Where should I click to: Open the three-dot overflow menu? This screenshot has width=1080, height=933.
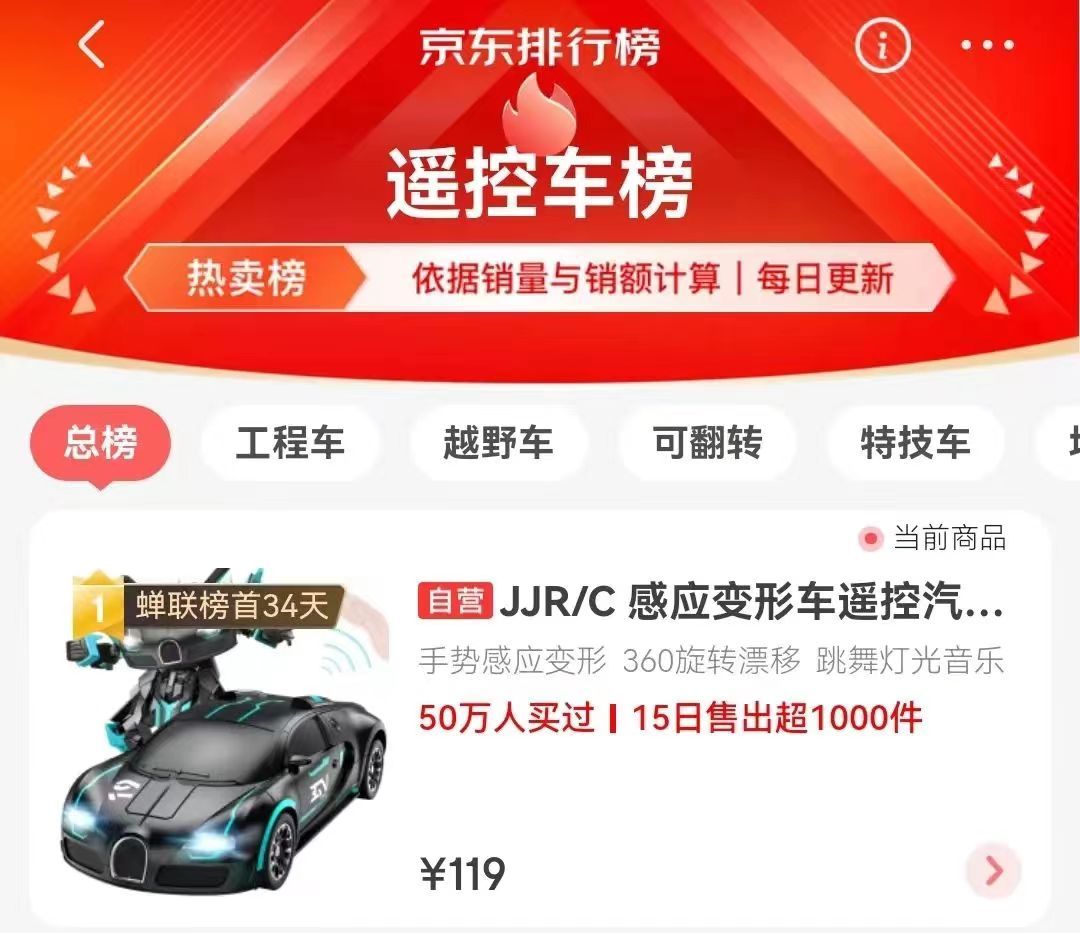pyautogui.click(x=987, y=45)
